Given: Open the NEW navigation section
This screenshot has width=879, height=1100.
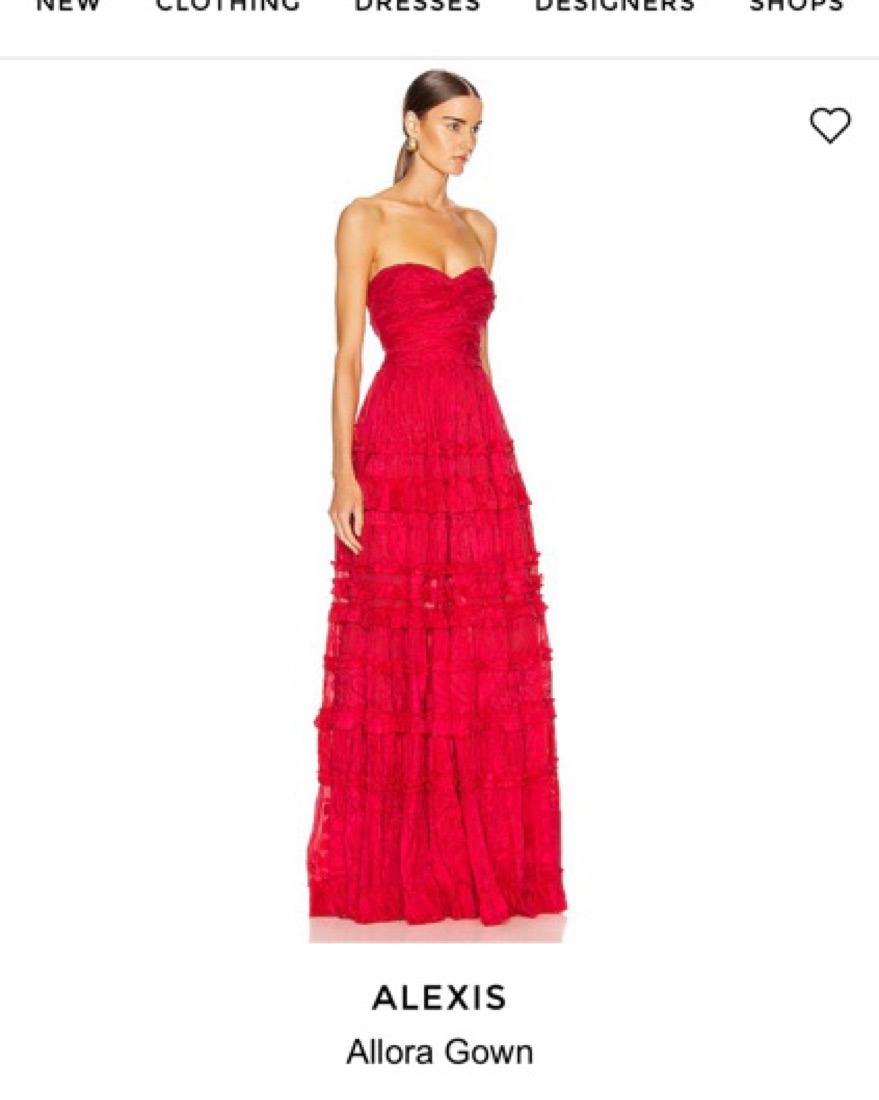Looking at the screenshot, I should (x=68, y=6).
